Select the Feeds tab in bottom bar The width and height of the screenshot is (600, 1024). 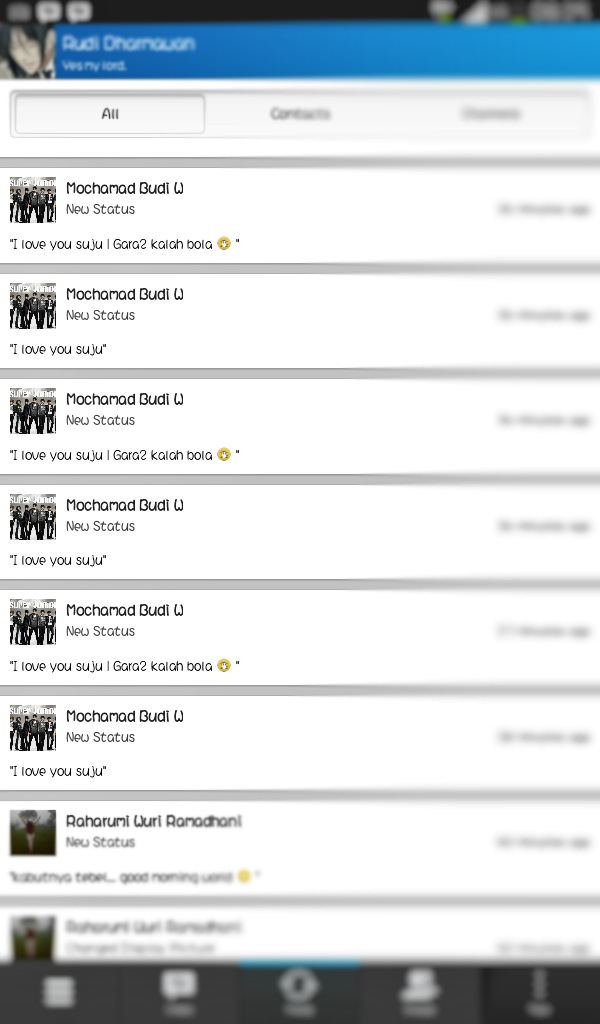(x=300, y=993)
